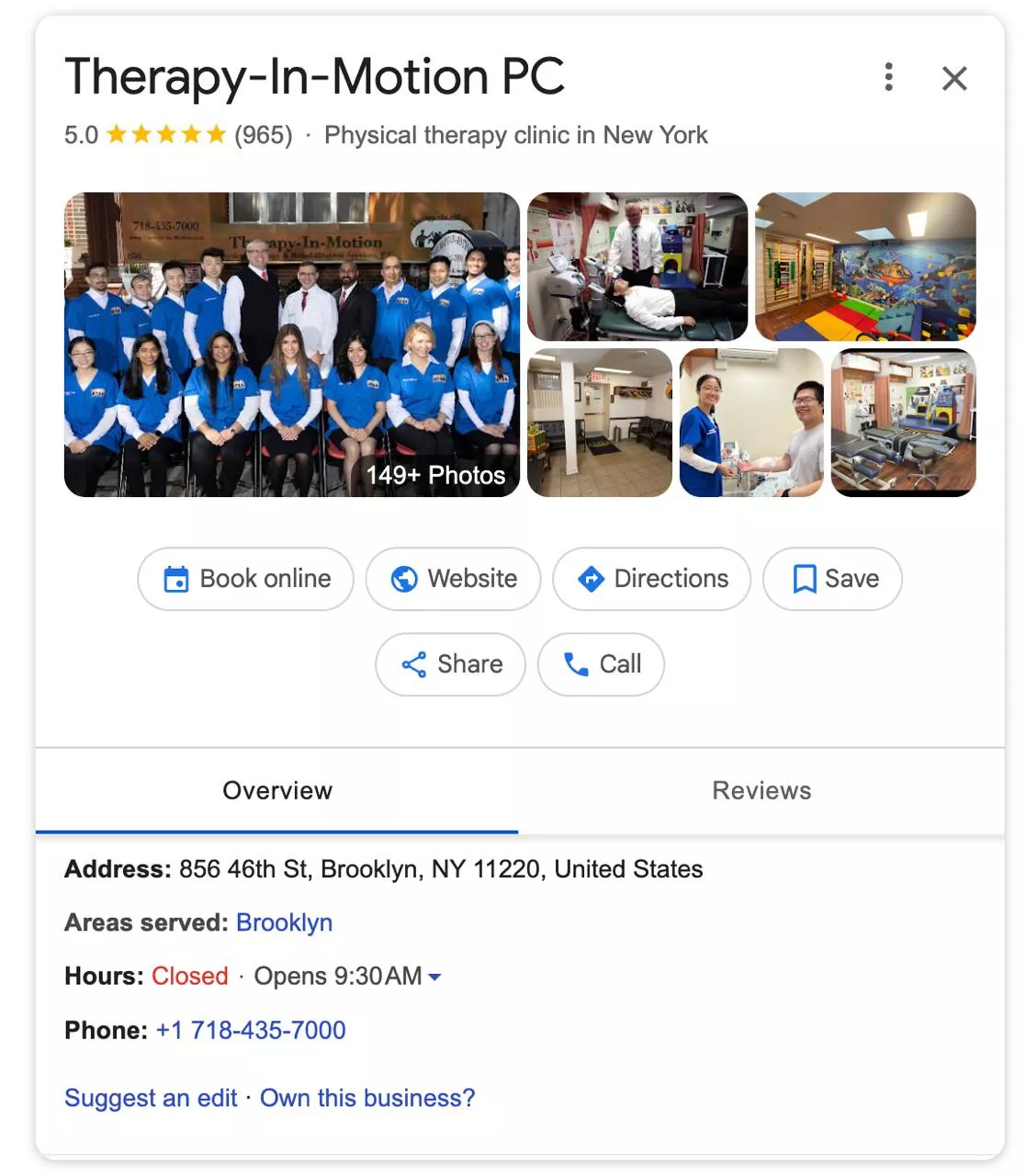Click the Save bookmark icon

[804, 579]
